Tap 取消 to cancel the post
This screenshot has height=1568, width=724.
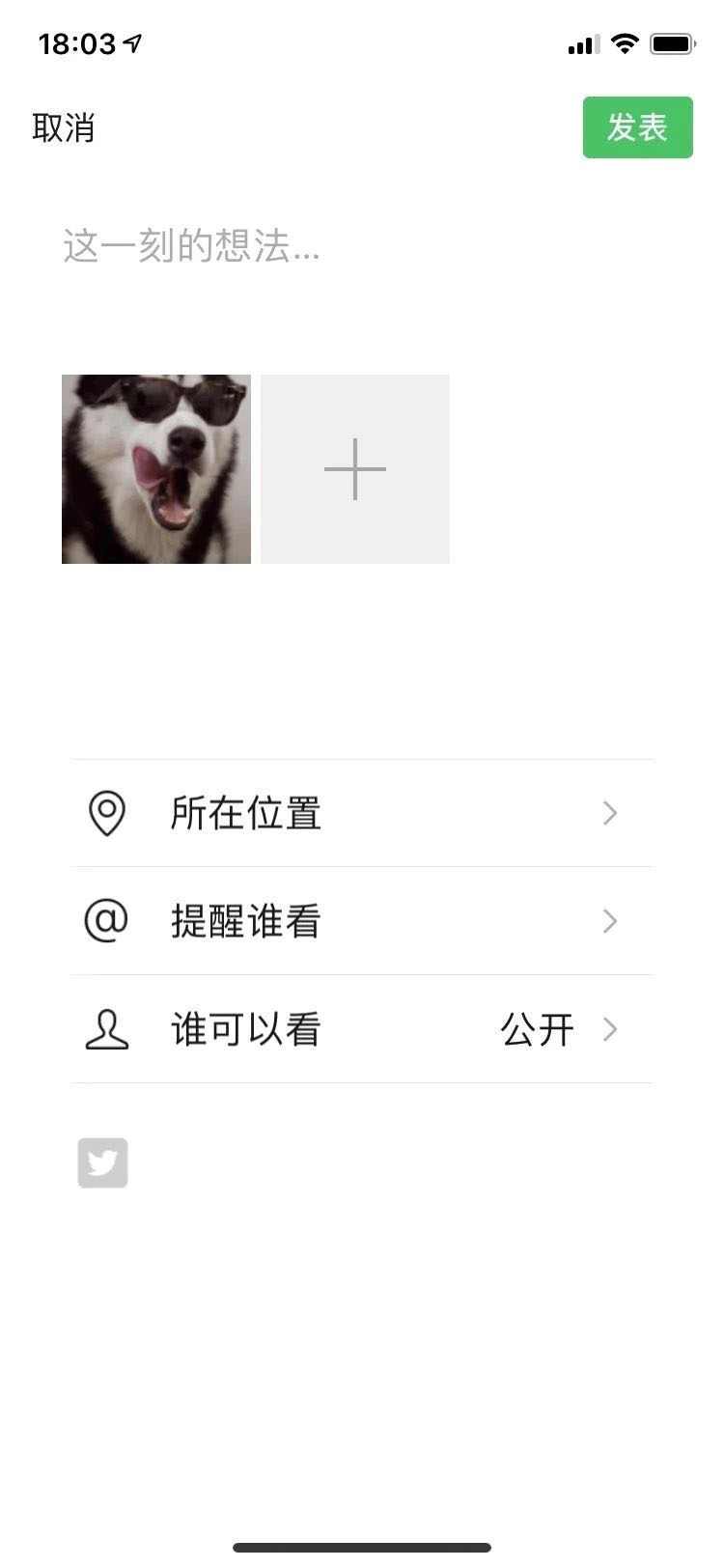(64, 127)
